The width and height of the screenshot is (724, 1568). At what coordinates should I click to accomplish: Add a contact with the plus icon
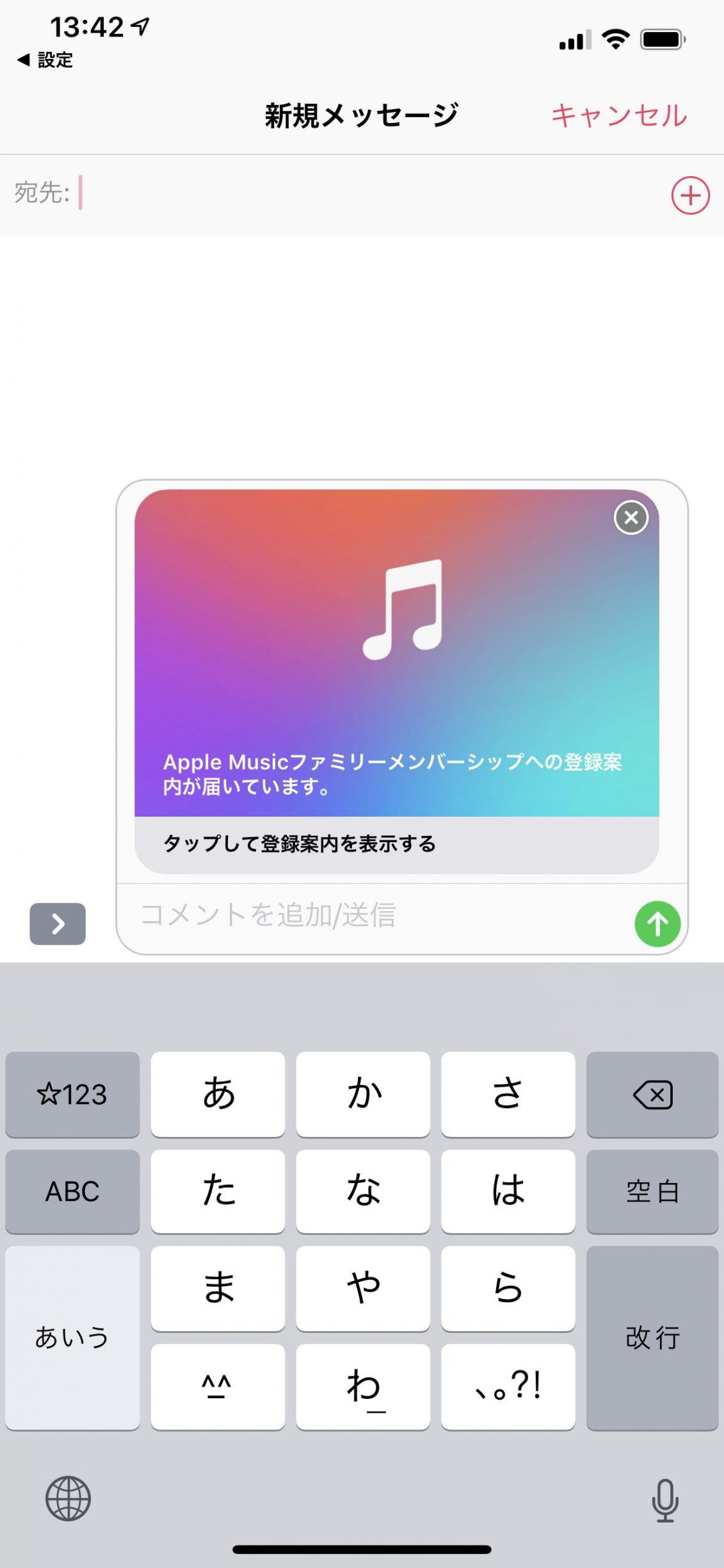tap(690, 195)
